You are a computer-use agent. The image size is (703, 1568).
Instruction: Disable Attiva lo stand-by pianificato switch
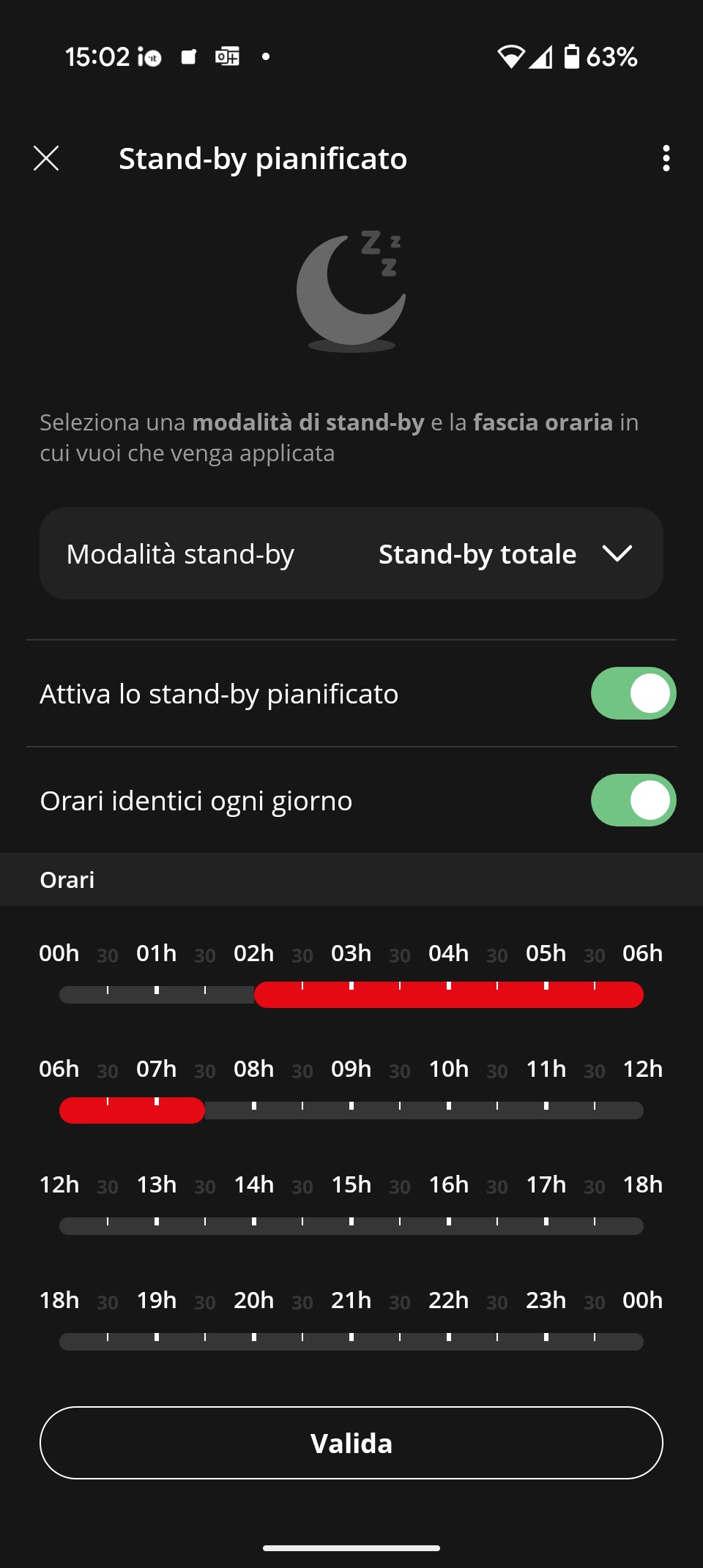click(633, 693)
